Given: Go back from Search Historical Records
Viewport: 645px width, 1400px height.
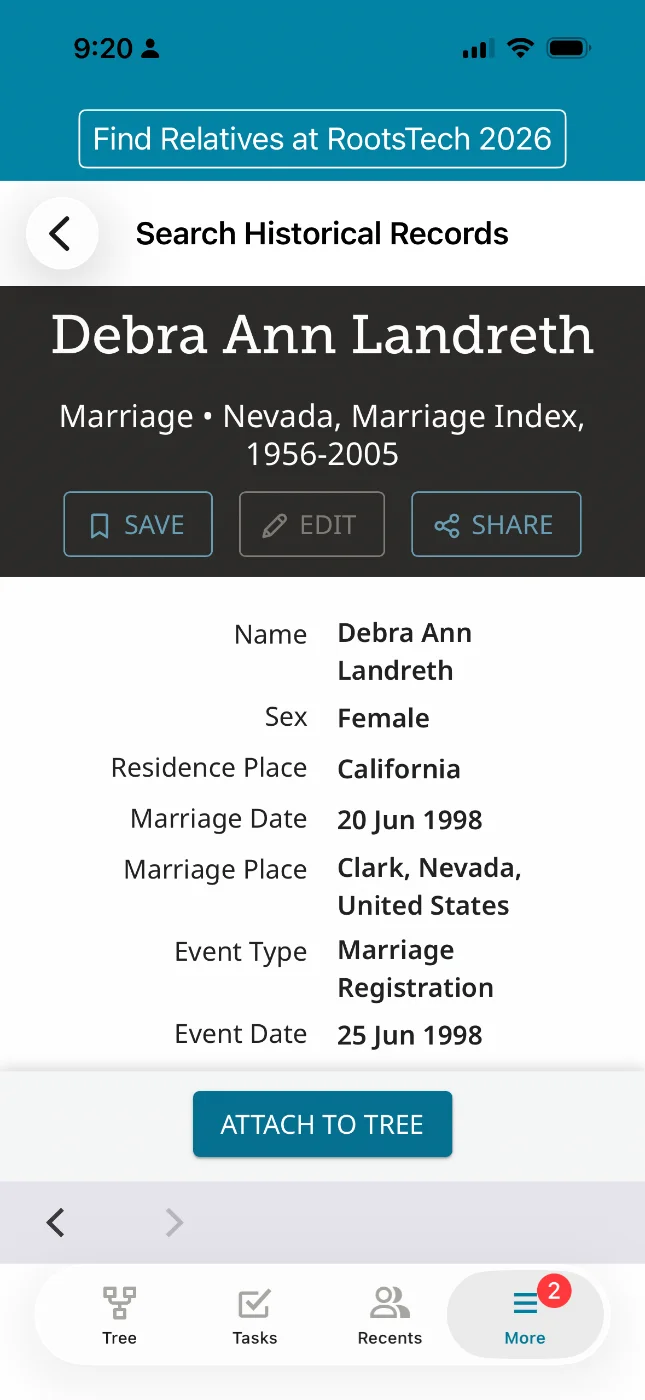Looking at the screenshot, I should (x=61, y=234).
